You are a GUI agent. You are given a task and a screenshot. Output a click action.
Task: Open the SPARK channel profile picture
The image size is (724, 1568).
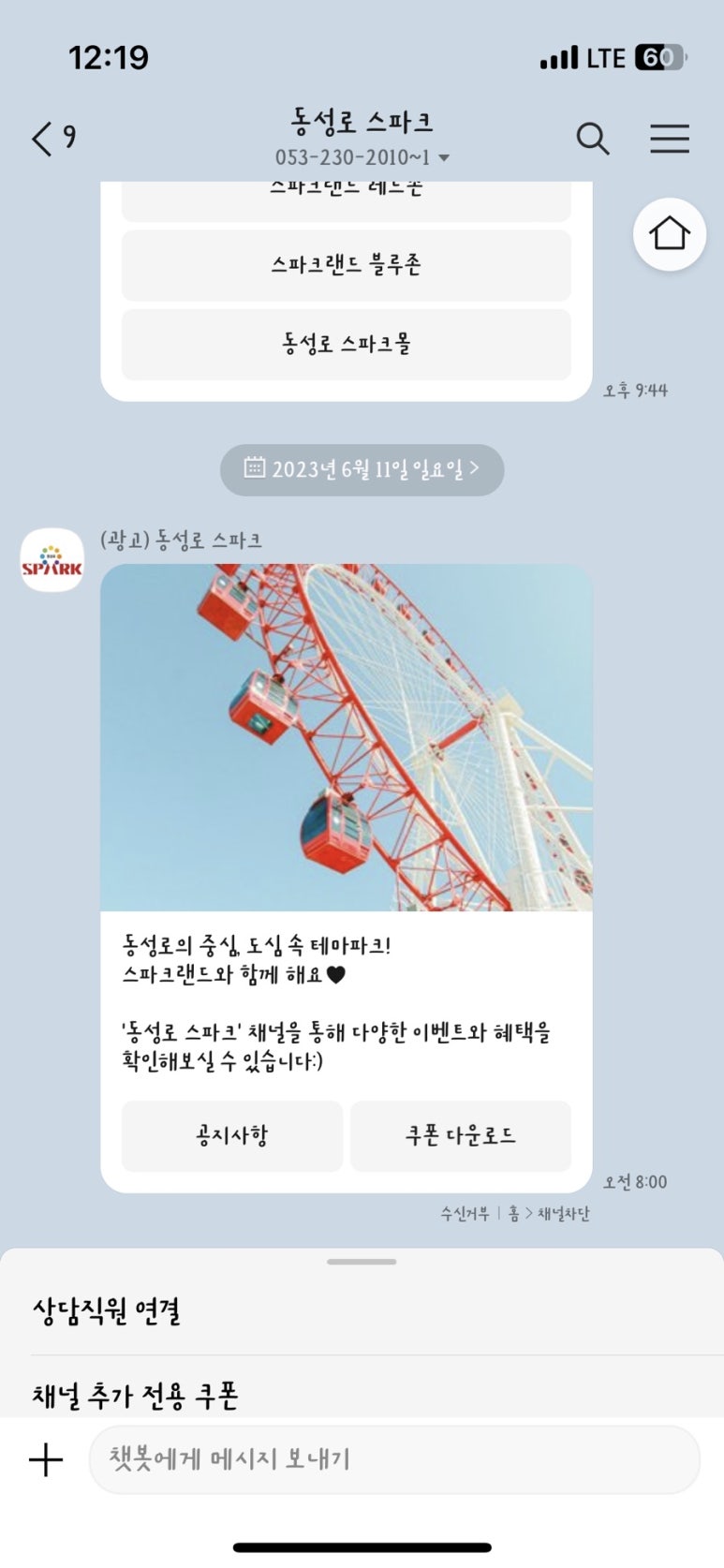coord(52,560)
